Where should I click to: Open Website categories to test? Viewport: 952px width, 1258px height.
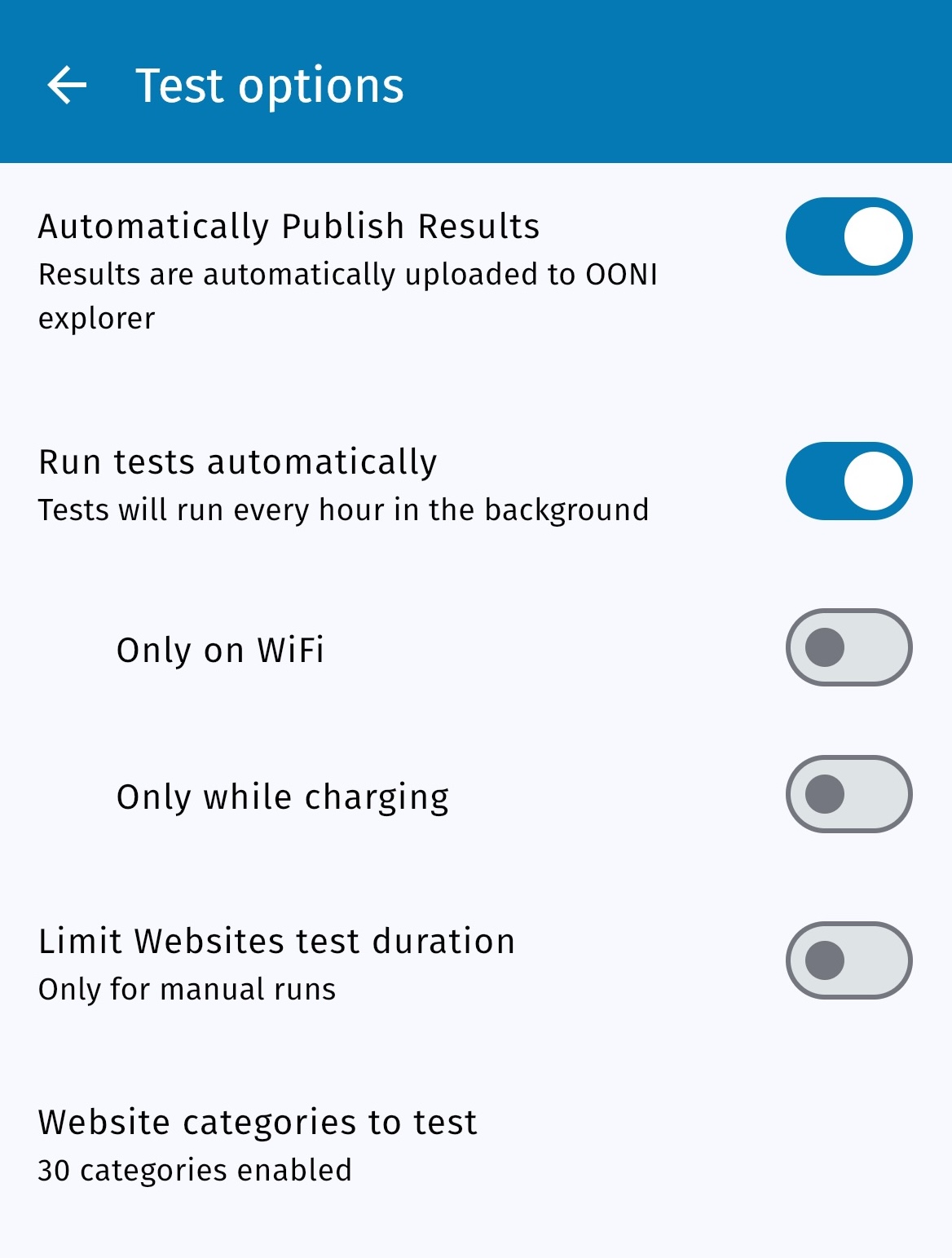tap(258, 1145)
